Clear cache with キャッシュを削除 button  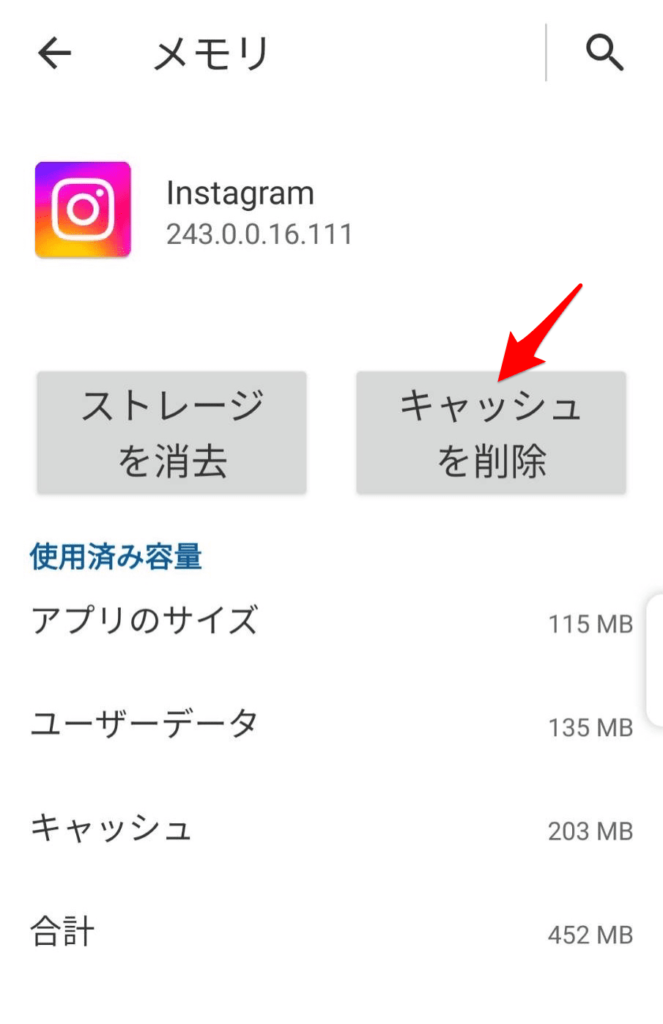click(x=491, y=433)
